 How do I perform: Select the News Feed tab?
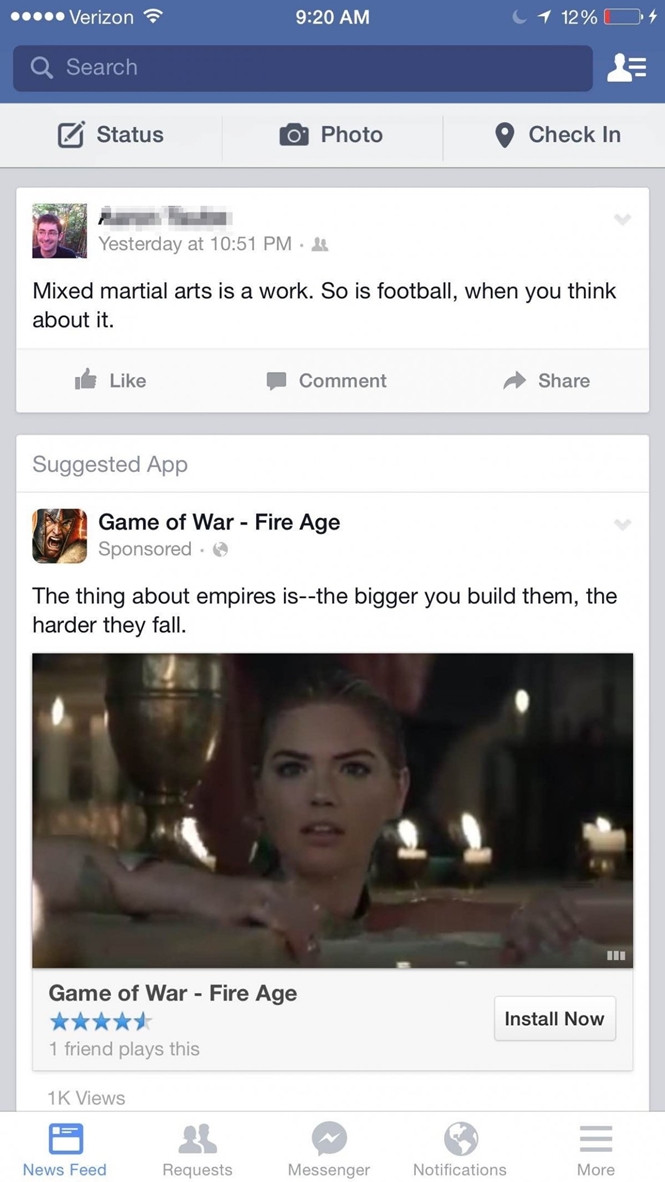click(x=65, y=1148)
